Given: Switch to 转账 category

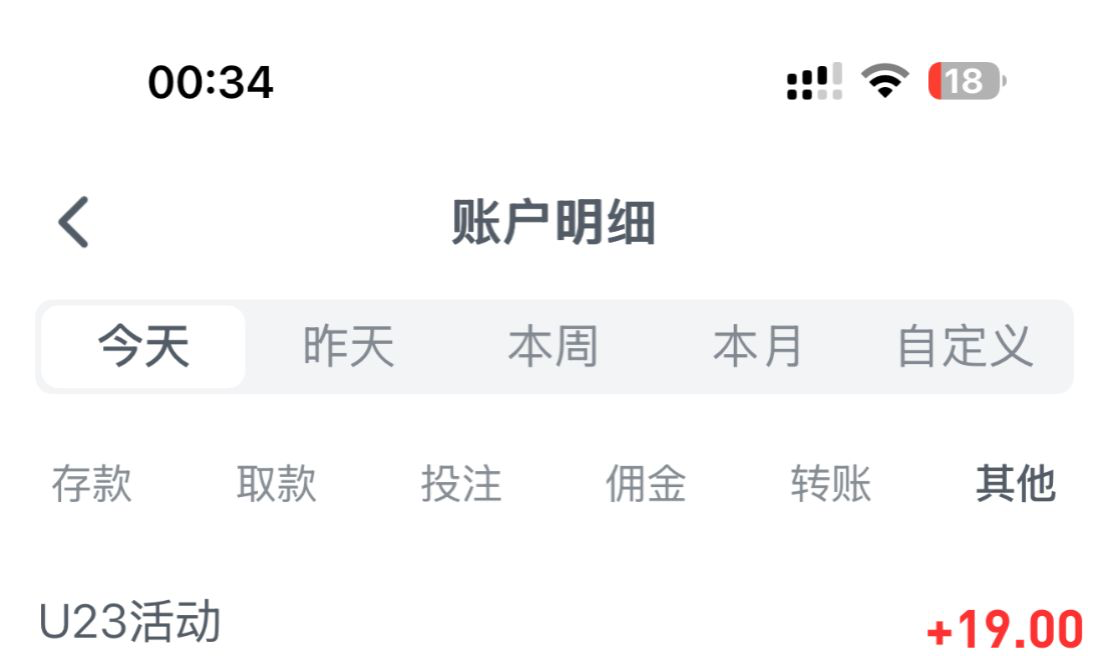Looking at the screenshot, I should coord(831,484).
